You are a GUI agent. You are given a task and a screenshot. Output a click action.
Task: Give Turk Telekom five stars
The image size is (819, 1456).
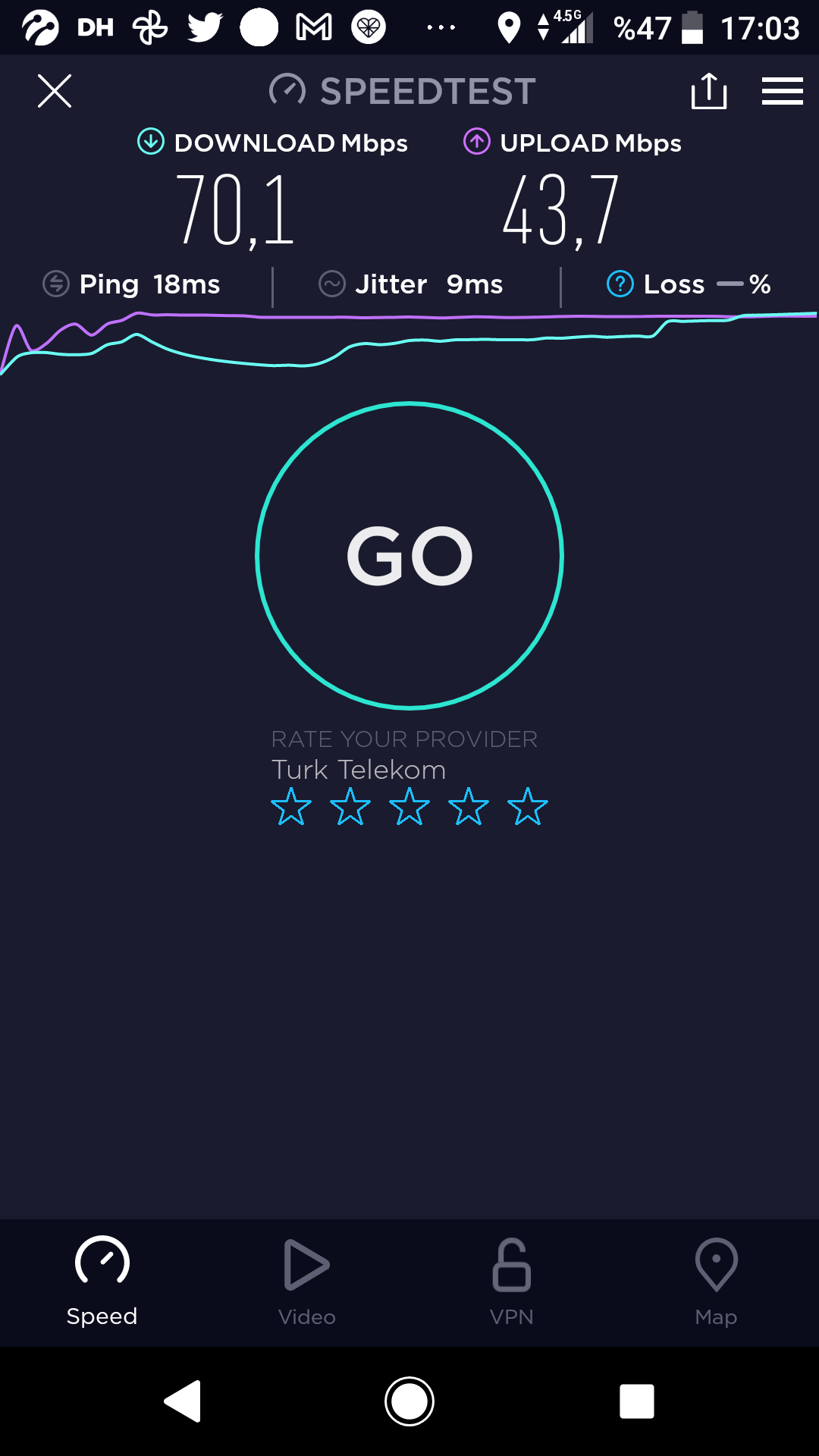[528, 806]
